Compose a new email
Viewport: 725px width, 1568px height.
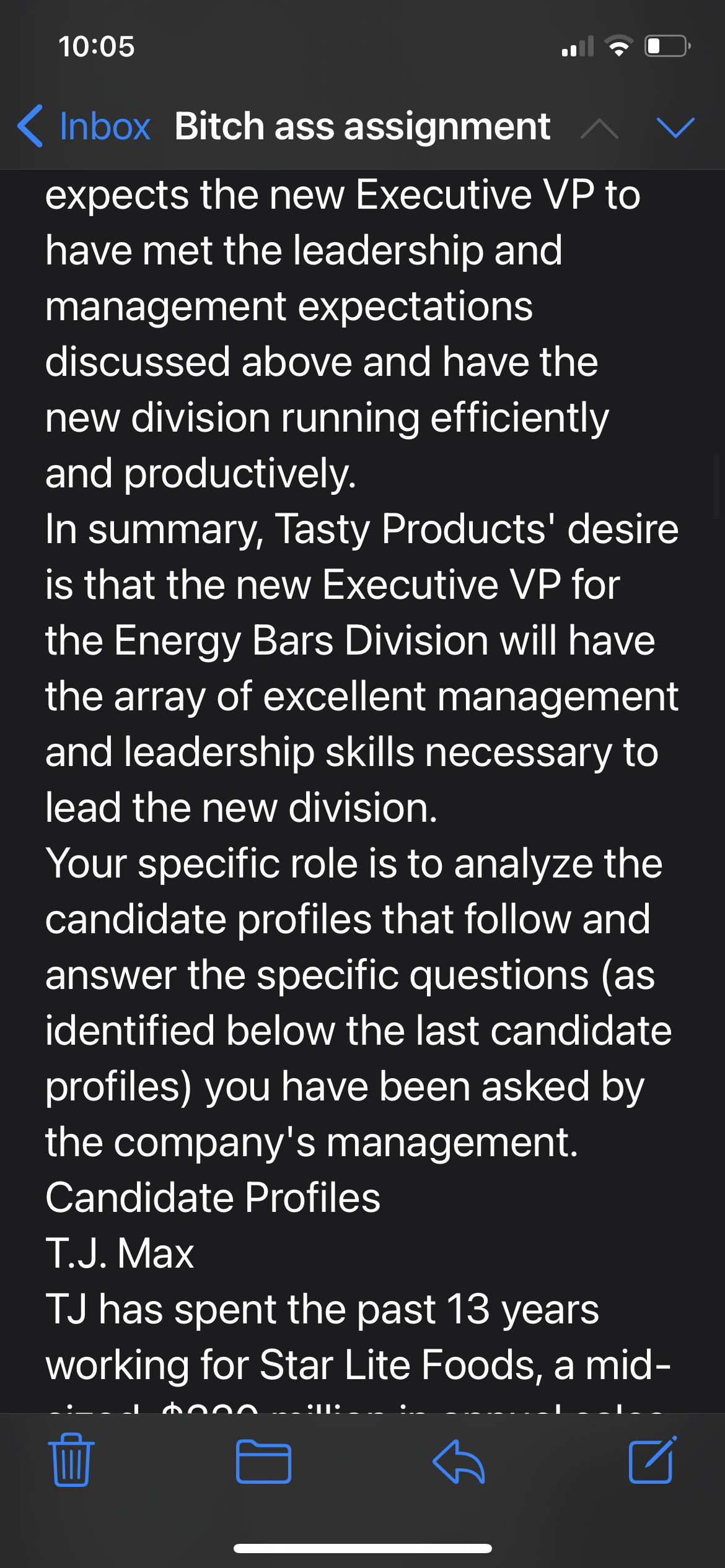pyautogui.click(x=652, y=1460)
